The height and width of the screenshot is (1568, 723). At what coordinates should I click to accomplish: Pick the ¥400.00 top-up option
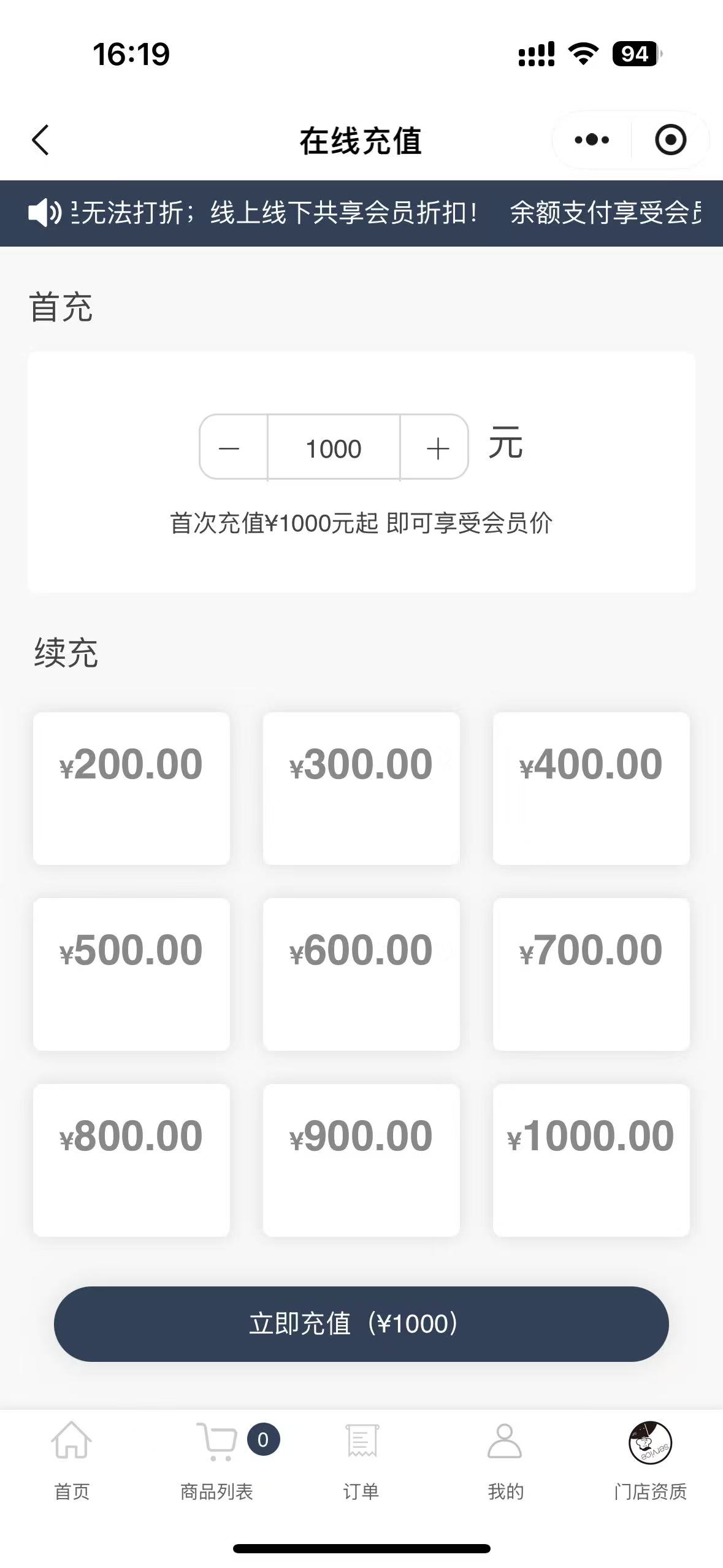point(591,788)
